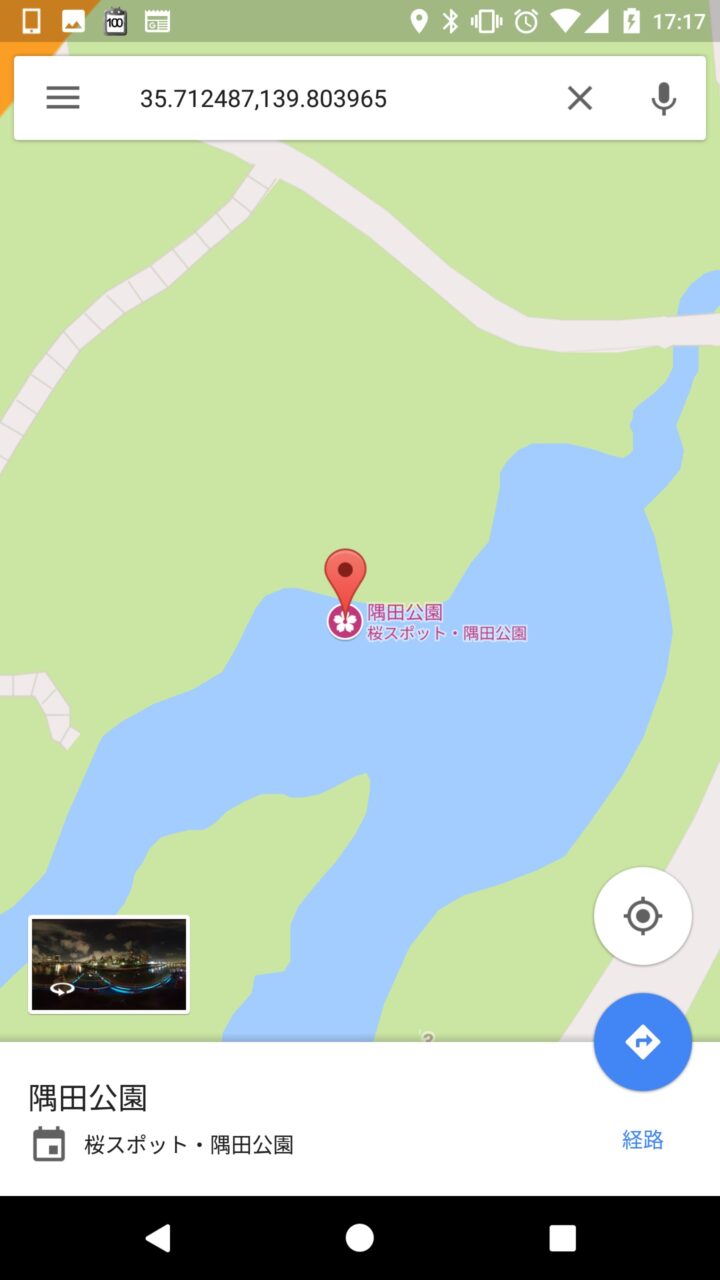Screen dimensions: 720x1280
Task: Center map on my location
Action: (642, 916)
